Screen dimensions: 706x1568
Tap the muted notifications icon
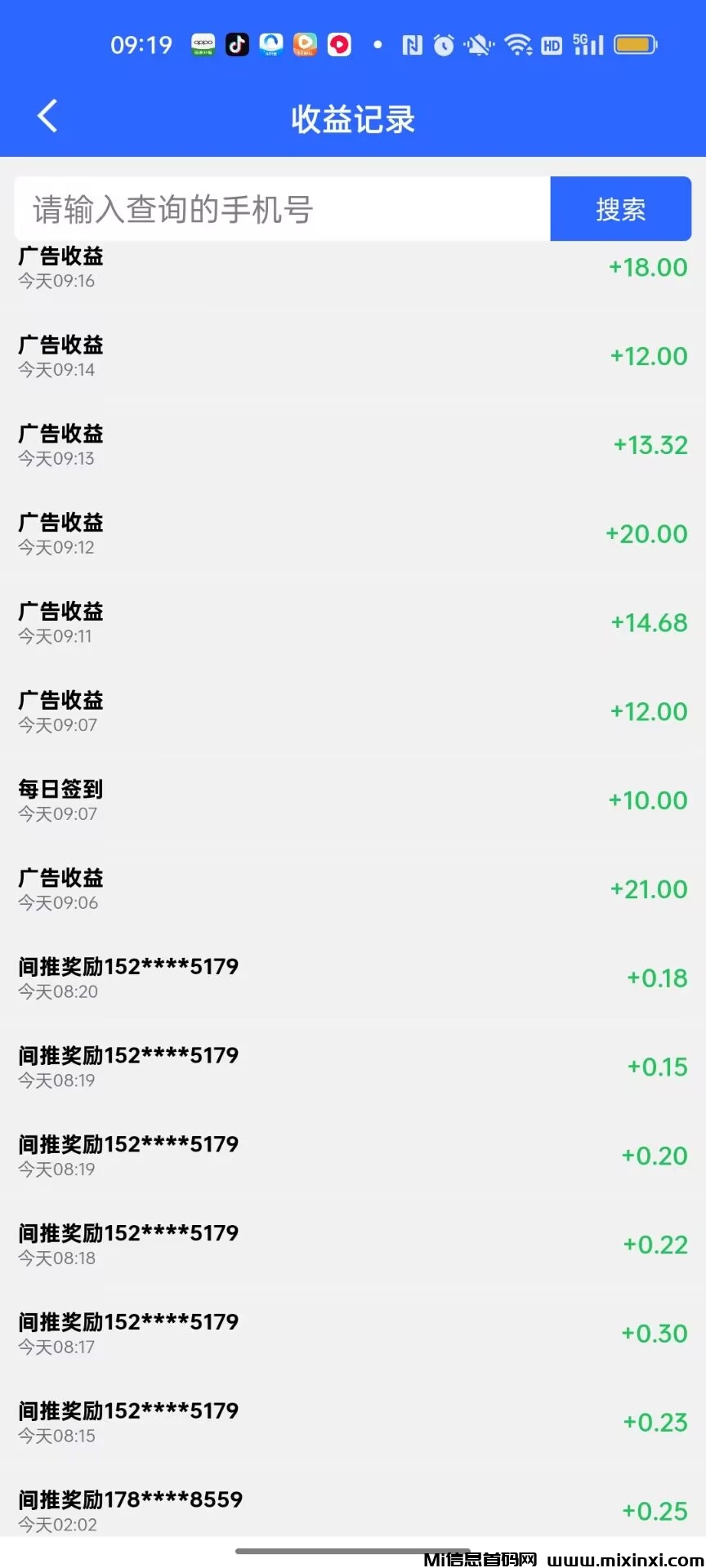(x=478, y=45)
